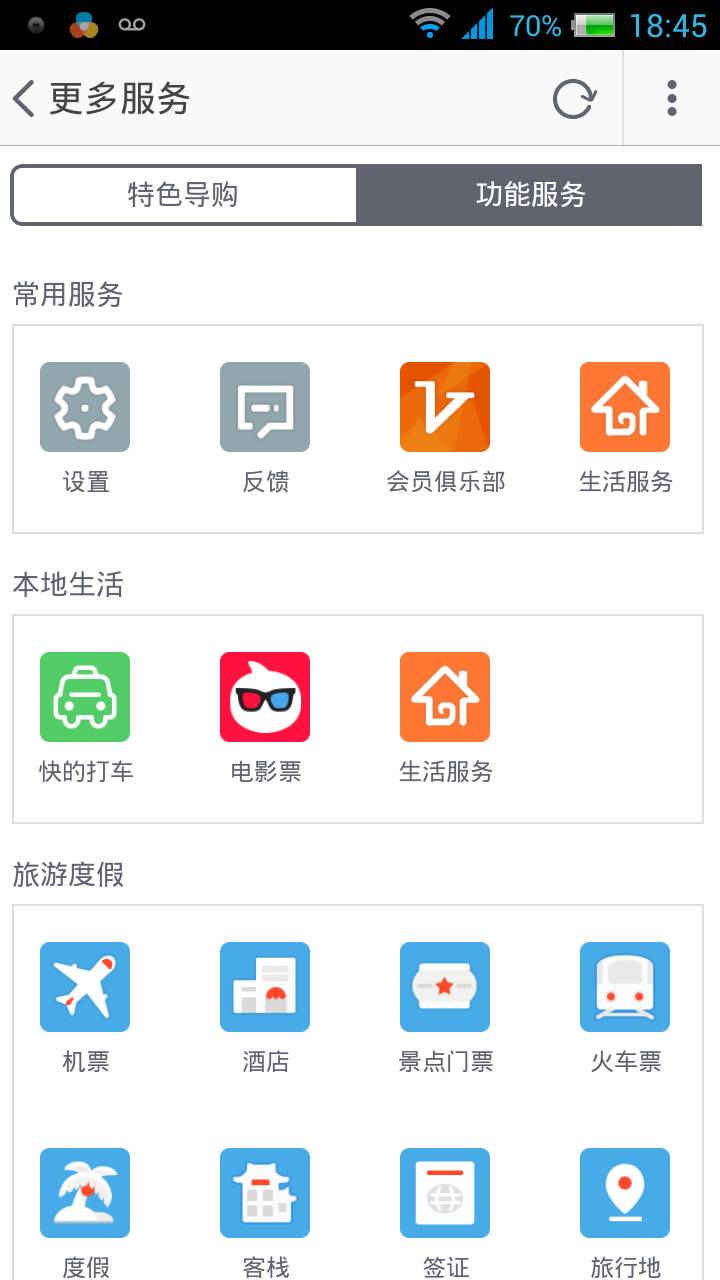
Task: Tap the battery indicator in status bar
Action: click(597, 25)
